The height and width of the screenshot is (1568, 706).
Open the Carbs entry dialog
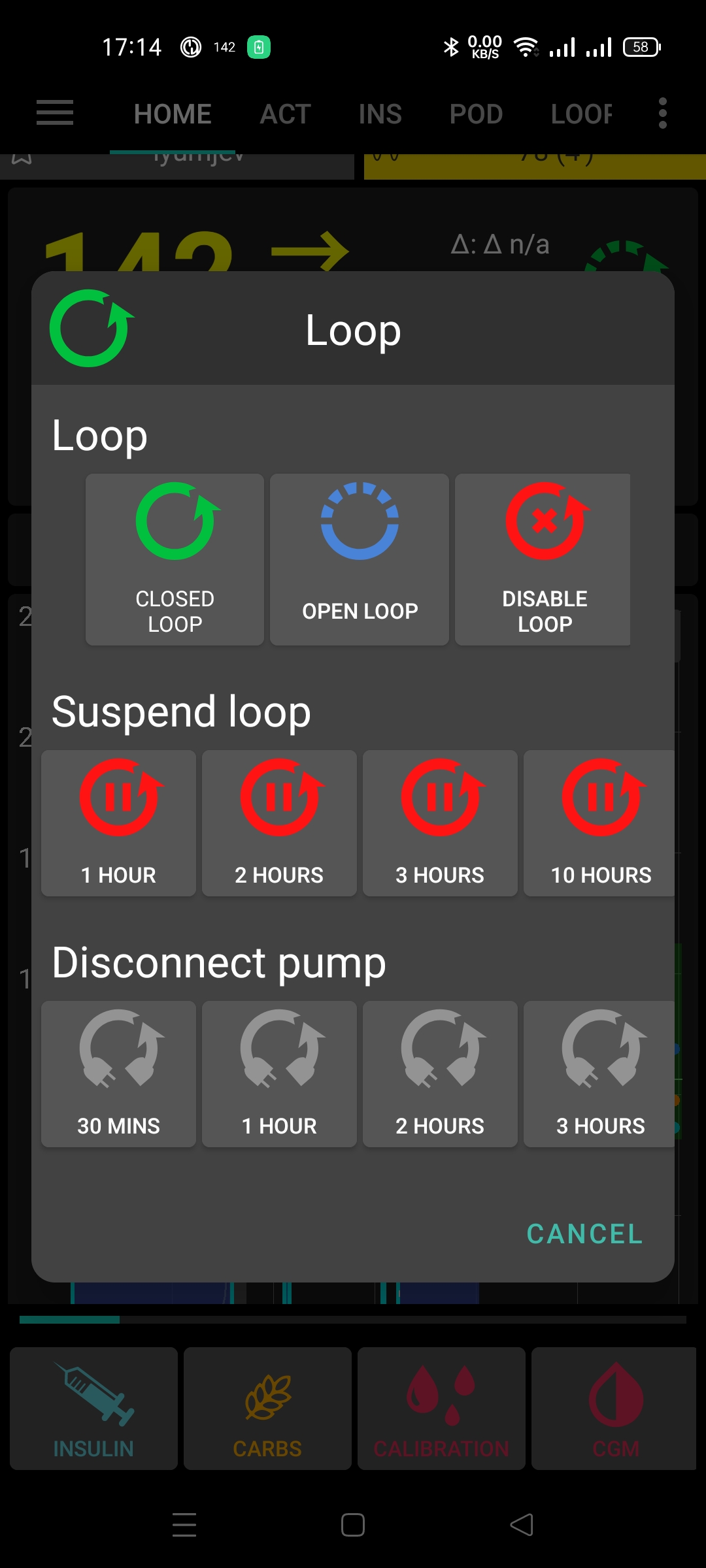(x=267, y=1408)
